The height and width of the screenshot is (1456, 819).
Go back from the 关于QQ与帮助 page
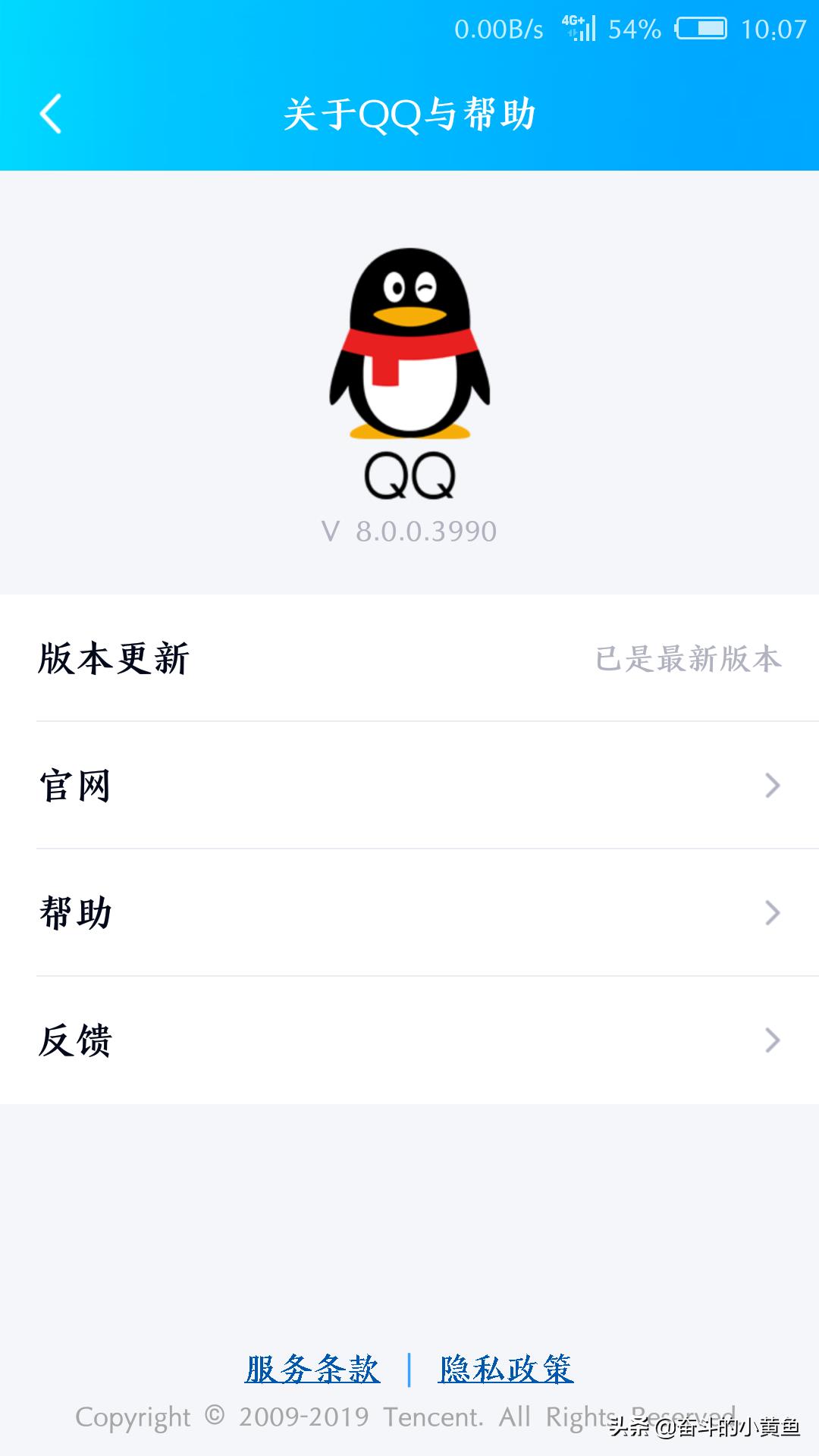pos(50,115)
